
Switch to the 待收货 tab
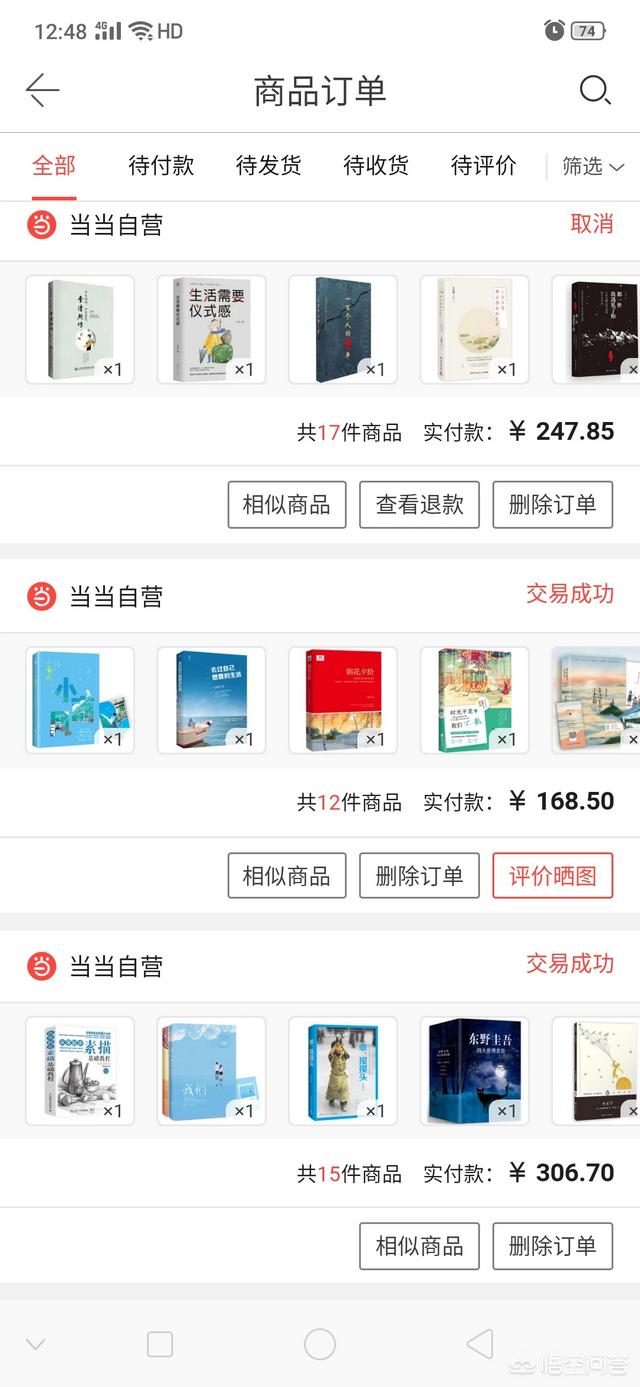pyautogui.click(x=376, y=166)
